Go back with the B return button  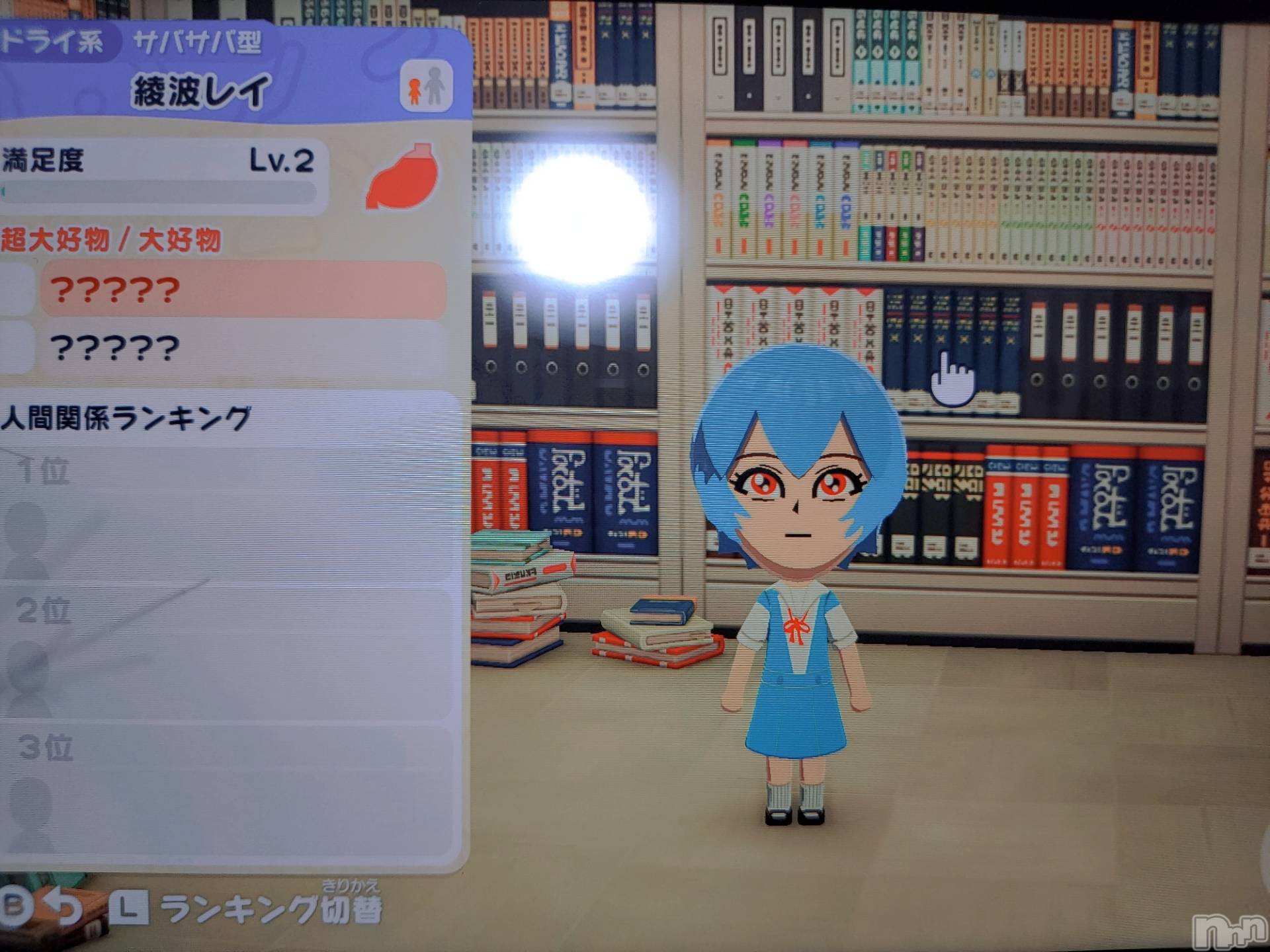[41, 906]
